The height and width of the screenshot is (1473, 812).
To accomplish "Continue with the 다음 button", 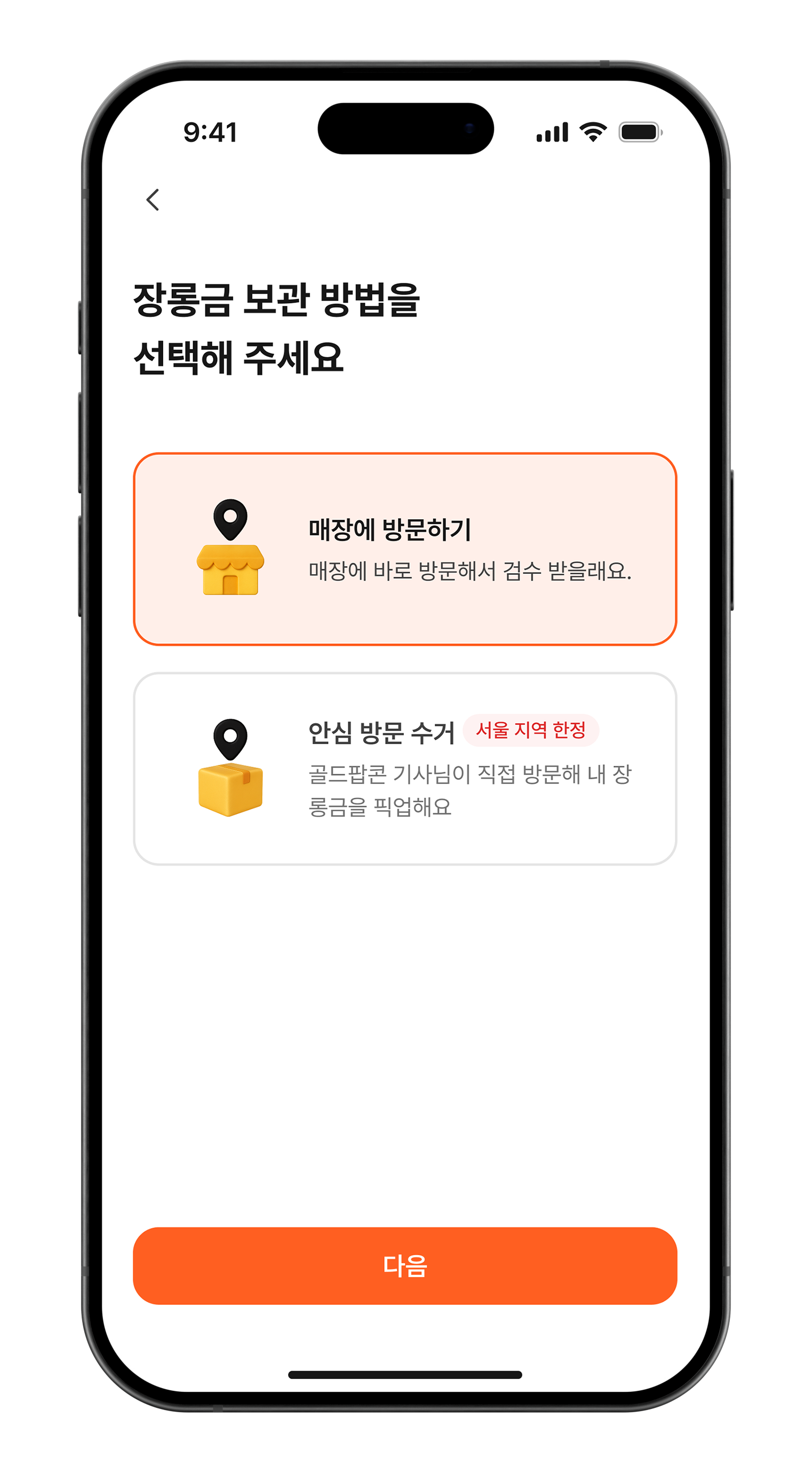I will coord(404,1265).
